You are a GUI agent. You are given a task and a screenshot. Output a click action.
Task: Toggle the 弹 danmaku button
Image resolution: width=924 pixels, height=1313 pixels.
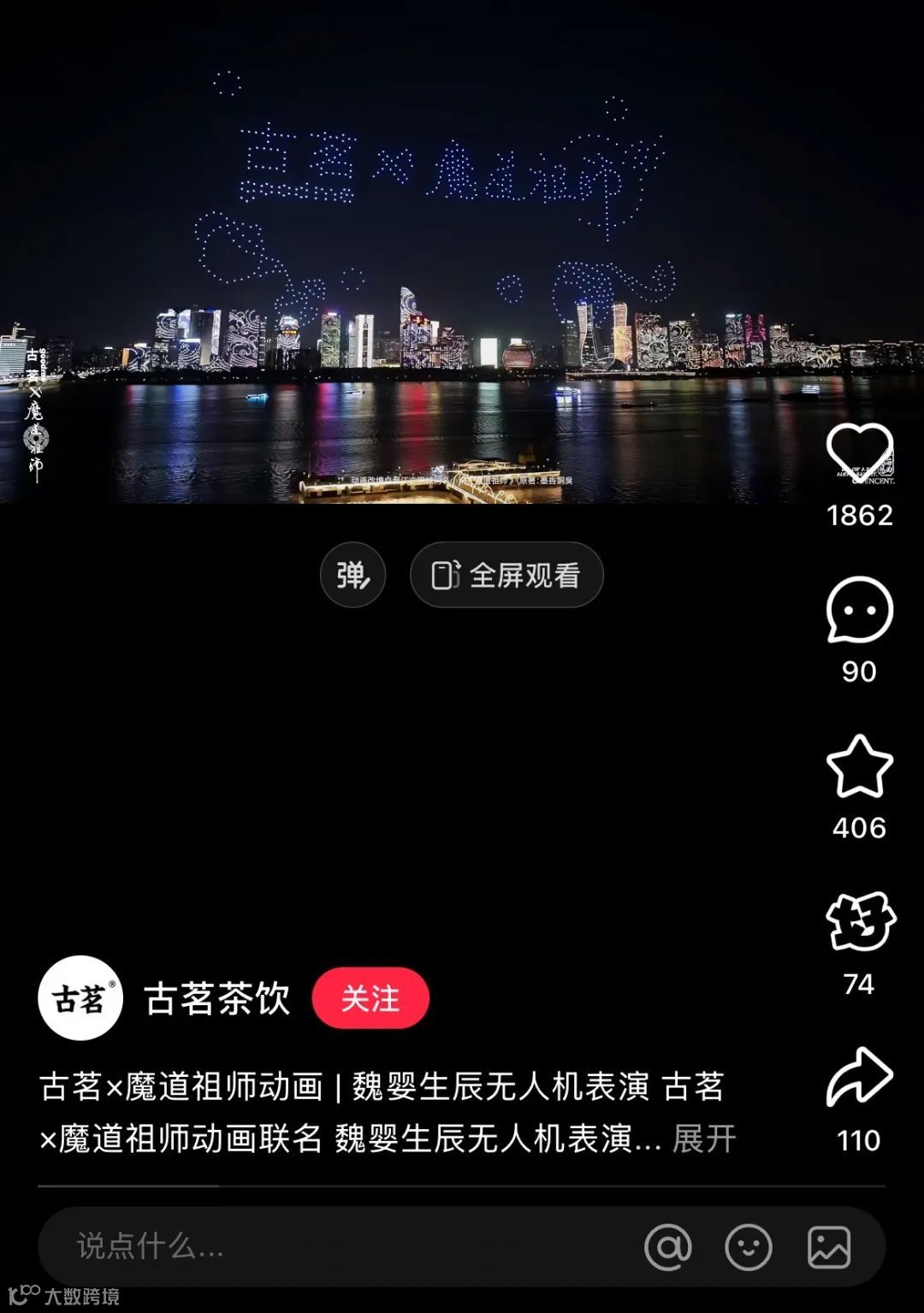pyautogui.click(x=352, y=575)
